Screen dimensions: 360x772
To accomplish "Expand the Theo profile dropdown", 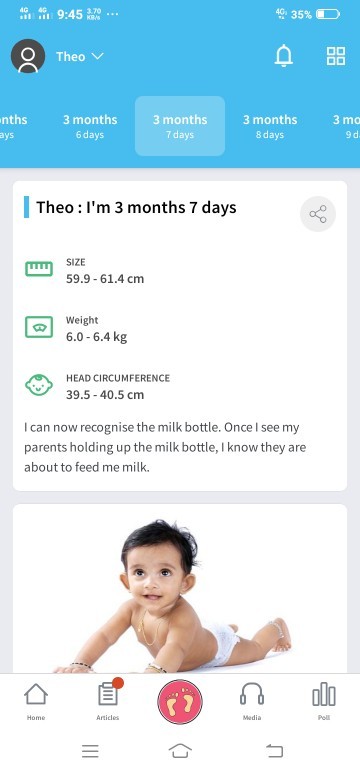I will click(x=80, y=57).
